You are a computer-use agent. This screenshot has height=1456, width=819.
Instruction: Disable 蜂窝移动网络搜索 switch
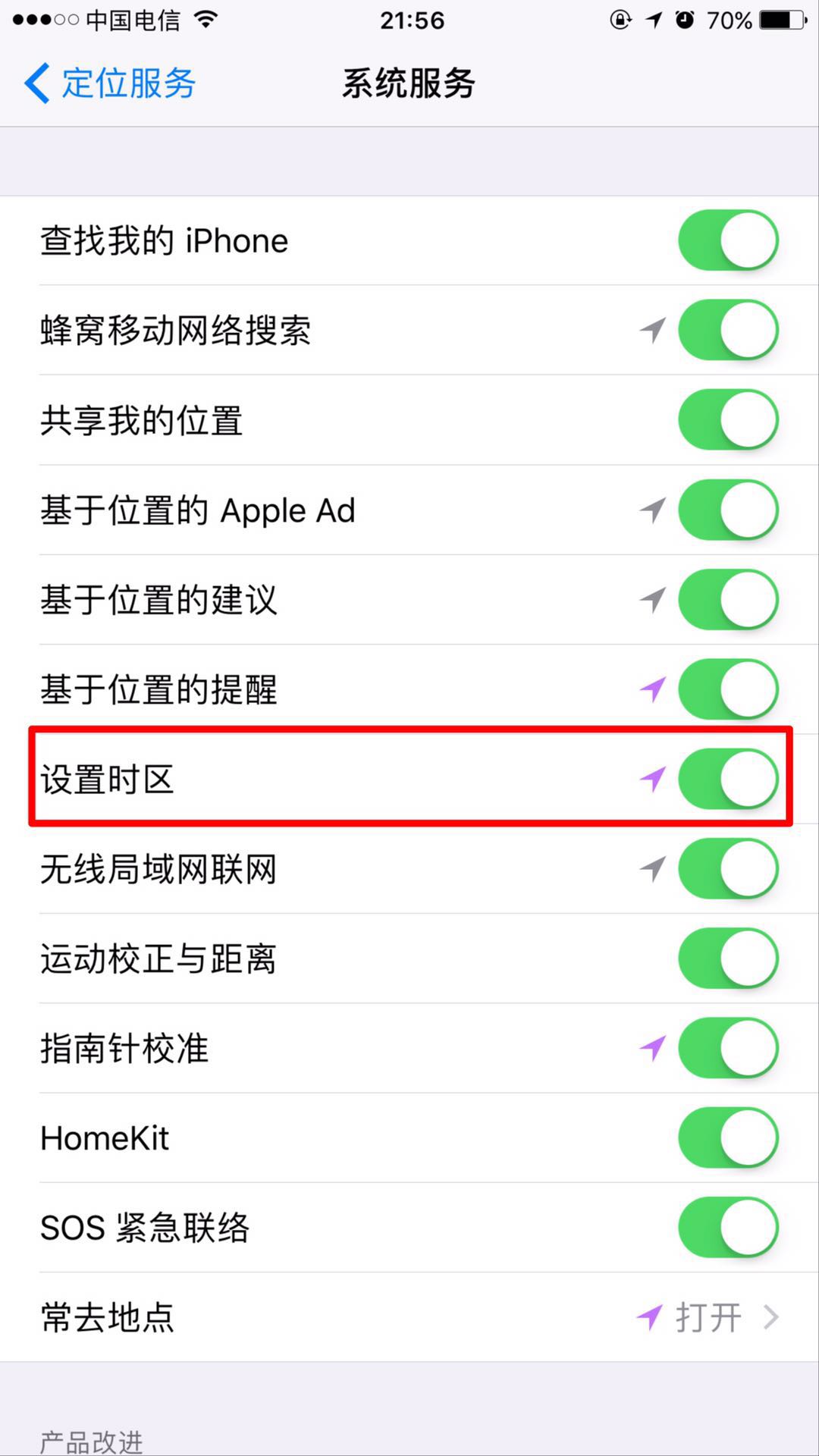click(x=728, y=330)
